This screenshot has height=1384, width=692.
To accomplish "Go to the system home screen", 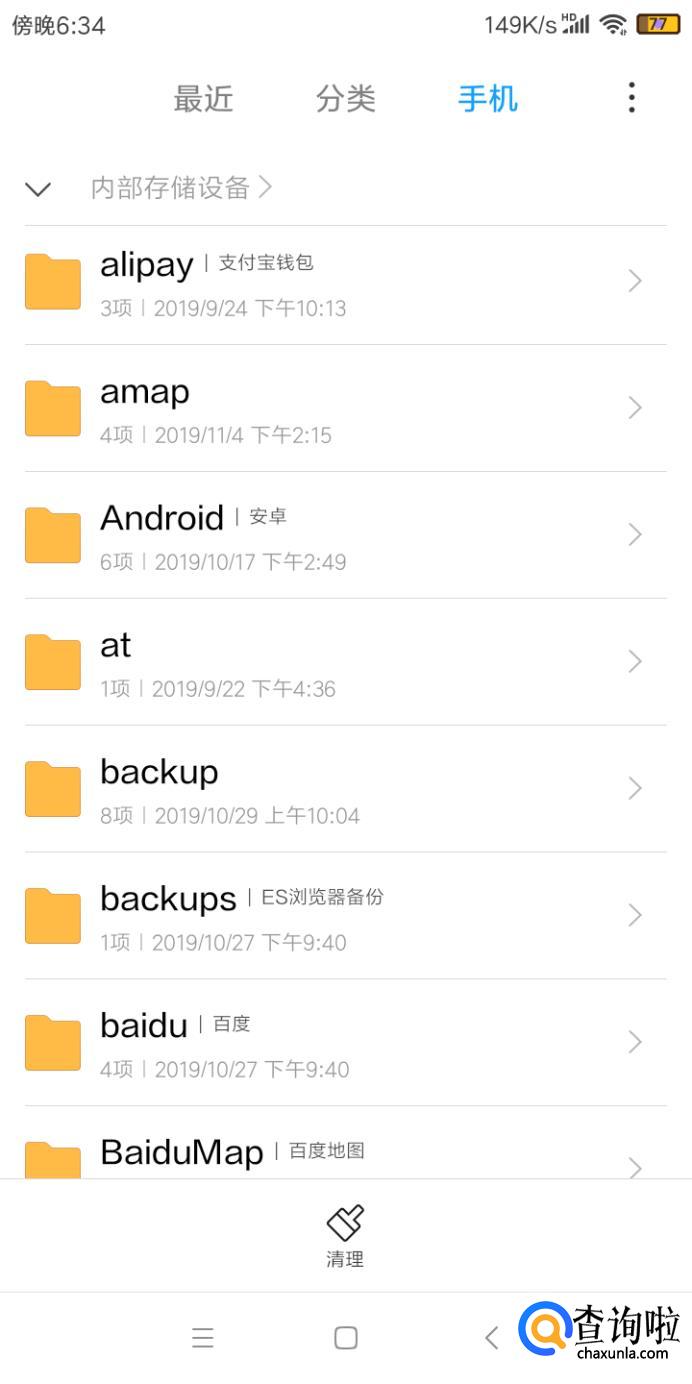I will coord(346,1338).
